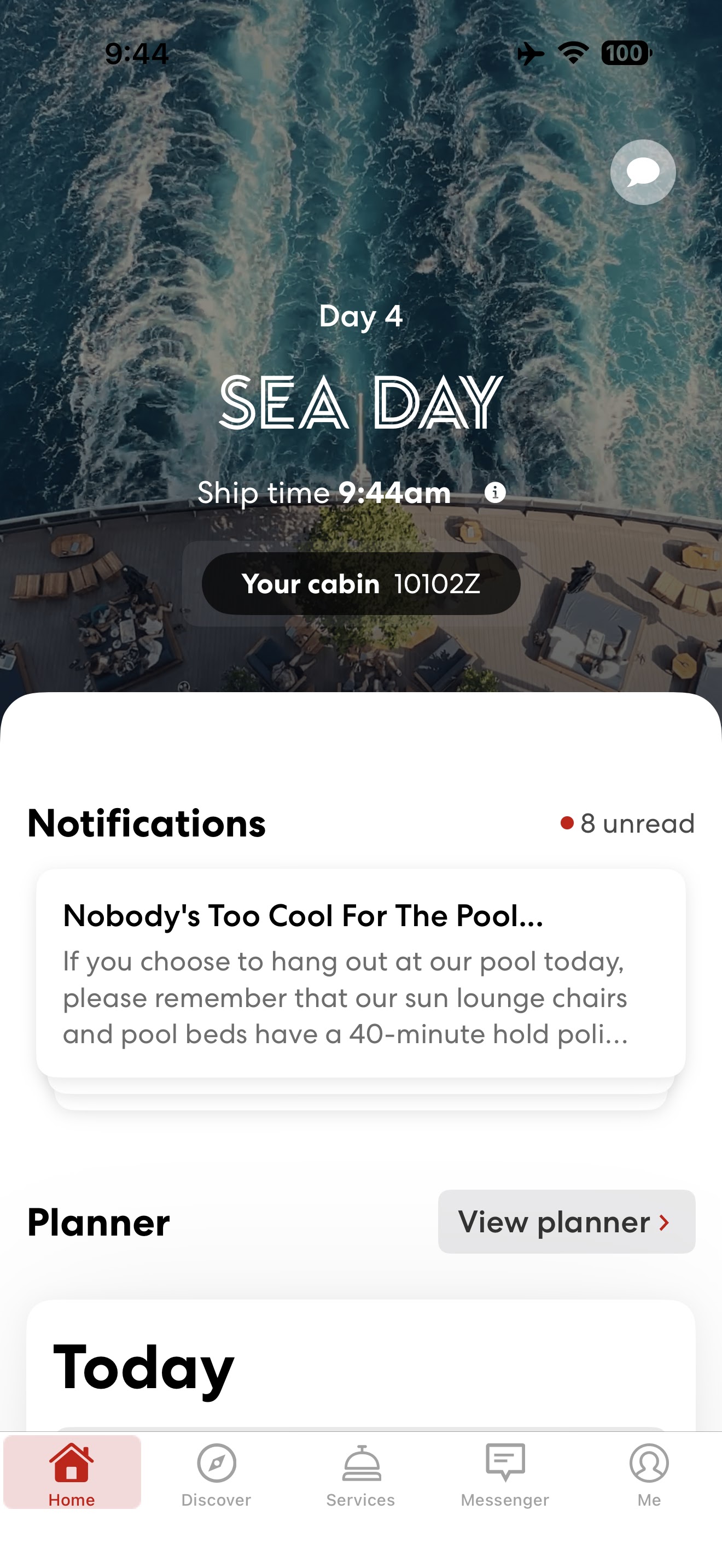722x1568 pixels.
Task: Open the Me profile tab
Action: 649,1472
